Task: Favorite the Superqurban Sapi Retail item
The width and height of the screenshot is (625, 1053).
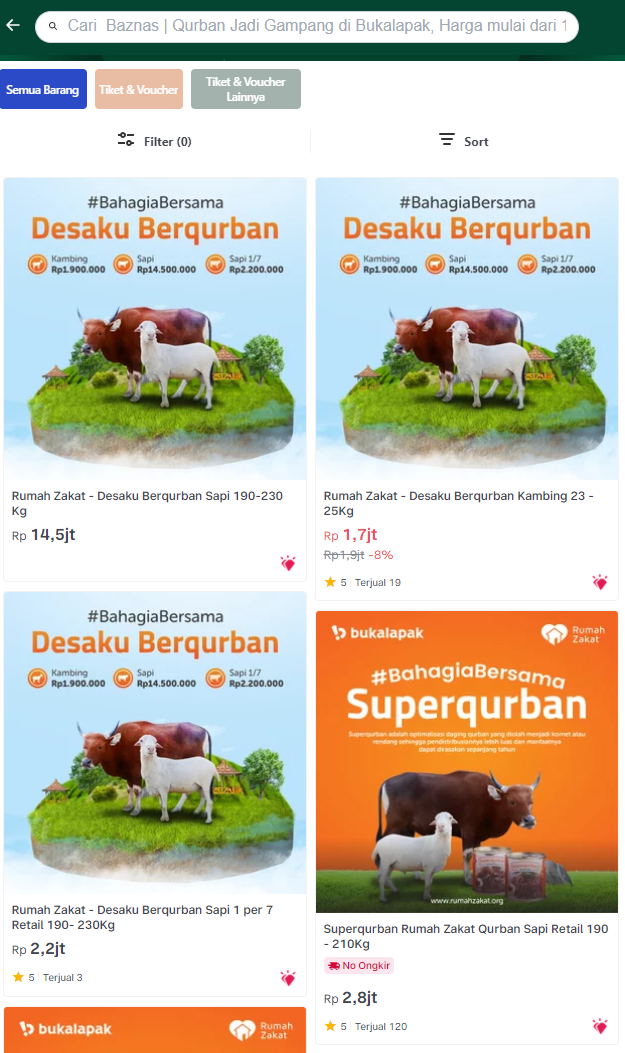Action: [x=600, y=1026]
